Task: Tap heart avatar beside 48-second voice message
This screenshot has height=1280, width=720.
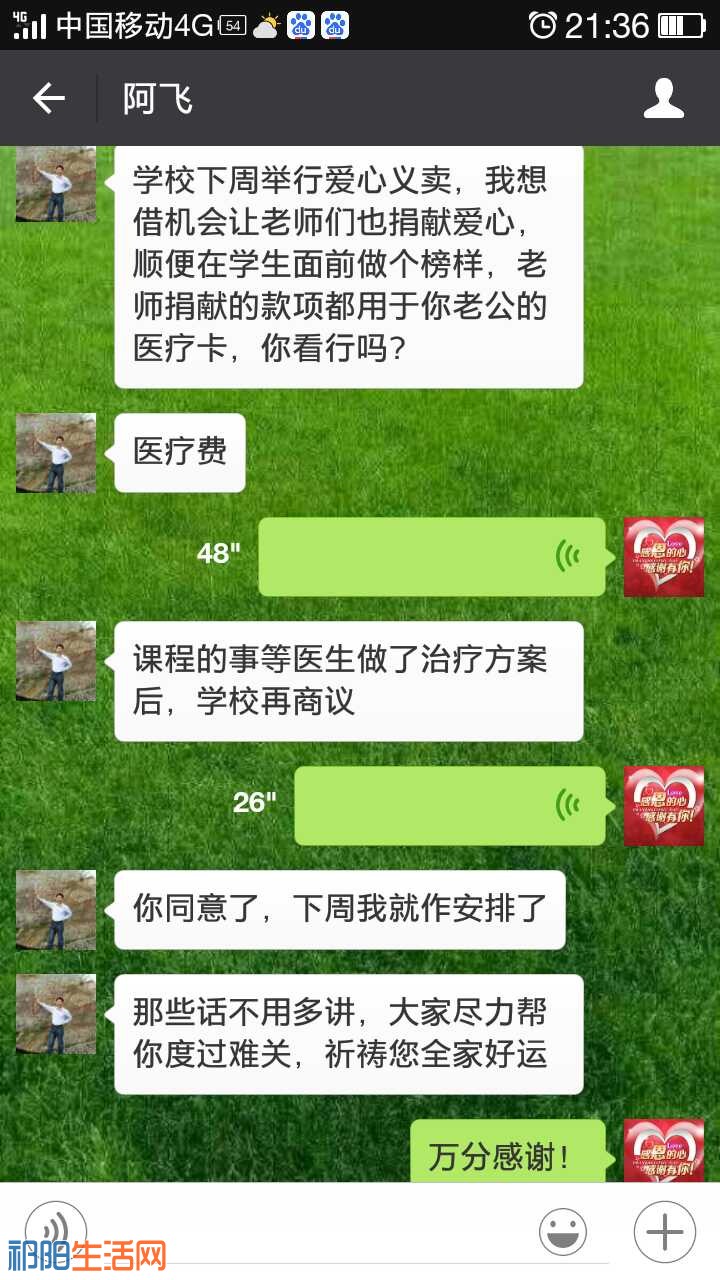Action: coord(664,557)
